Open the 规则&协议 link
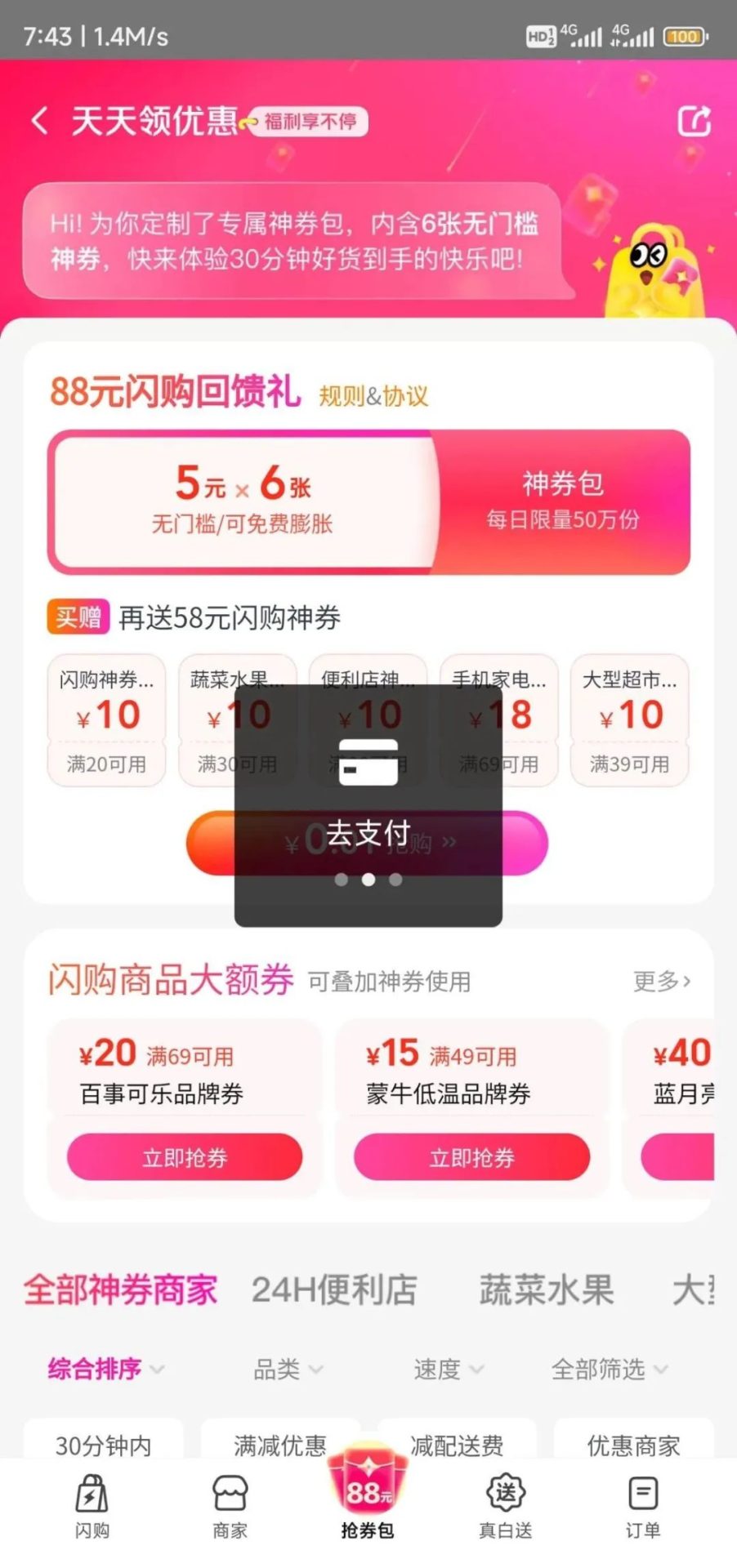This screenshot has height=1568, width=737. coord(373,396)
